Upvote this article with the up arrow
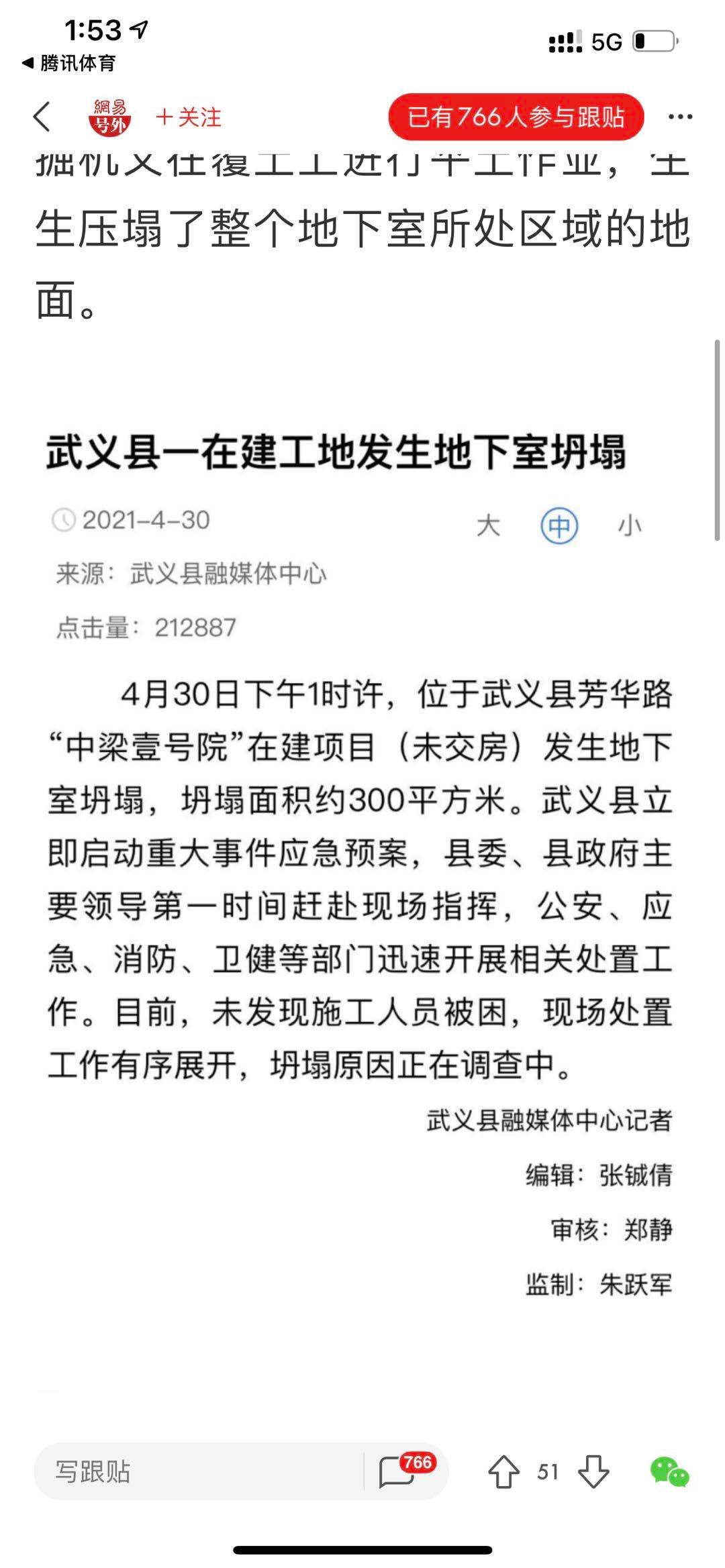The height and width of the screenshot is (1568, 725). (x=503, y=1471)
